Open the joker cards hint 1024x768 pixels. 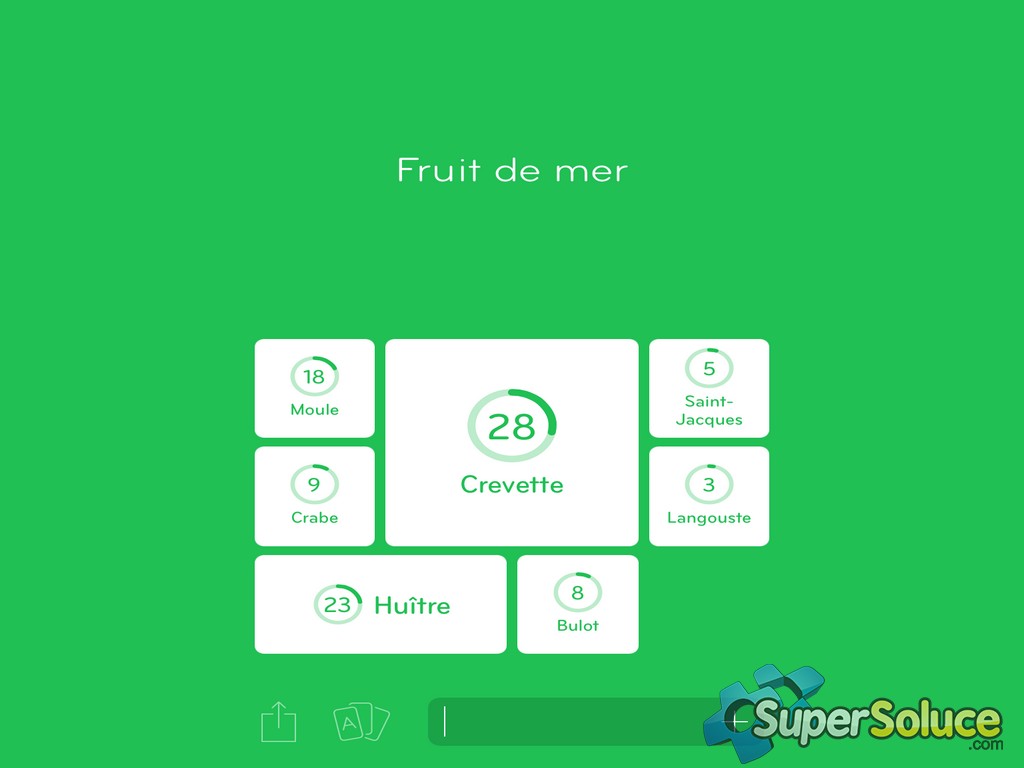click(x=361, y=722)
